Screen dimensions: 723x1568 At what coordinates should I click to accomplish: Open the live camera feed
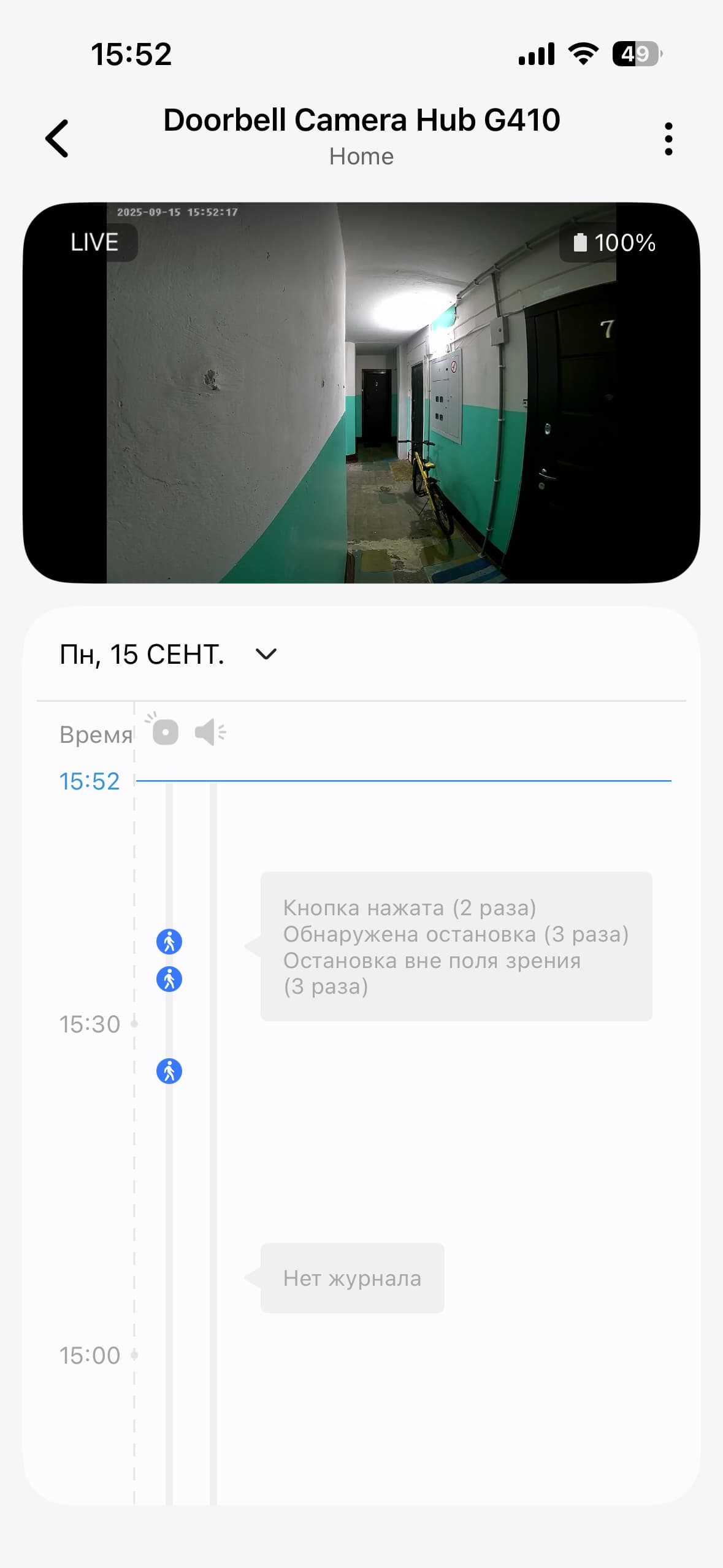pos(361,393)
